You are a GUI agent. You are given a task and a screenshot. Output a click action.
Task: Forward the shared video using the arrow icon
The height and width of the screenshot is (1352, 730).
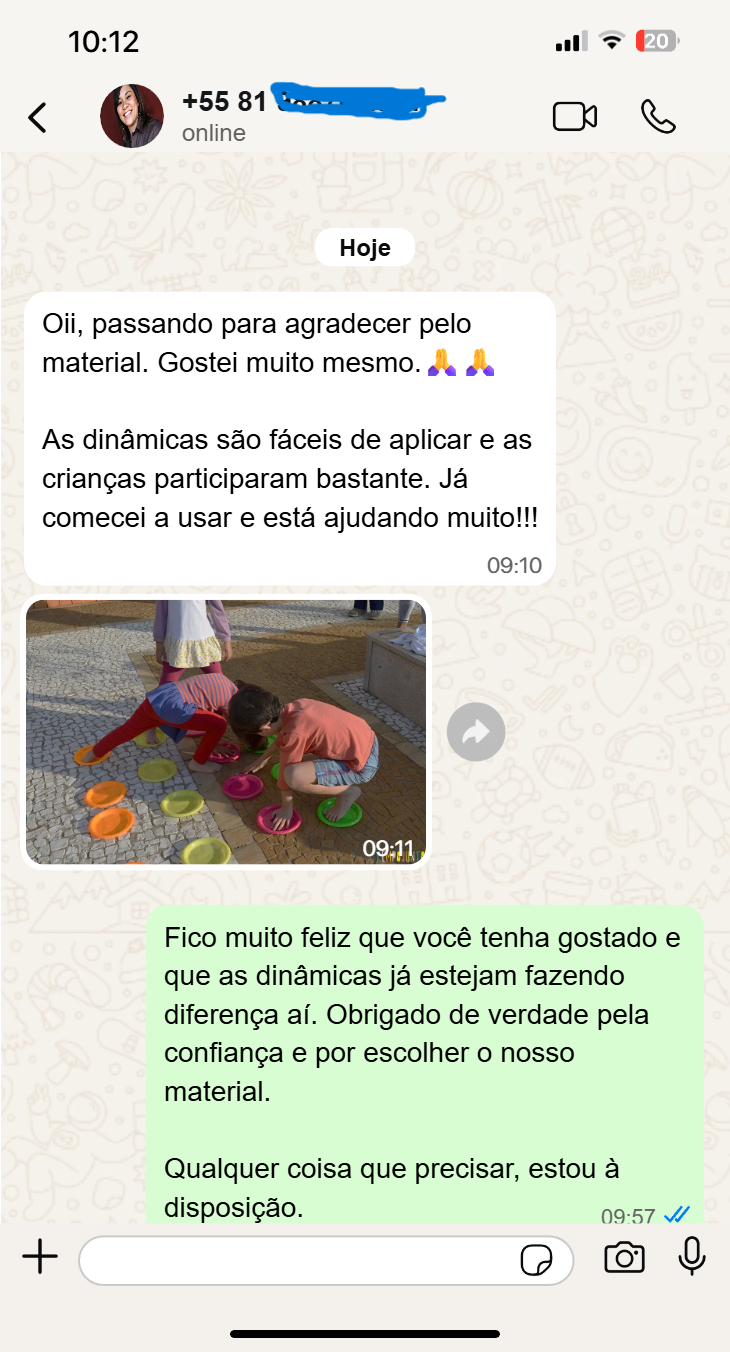[475, 732]
